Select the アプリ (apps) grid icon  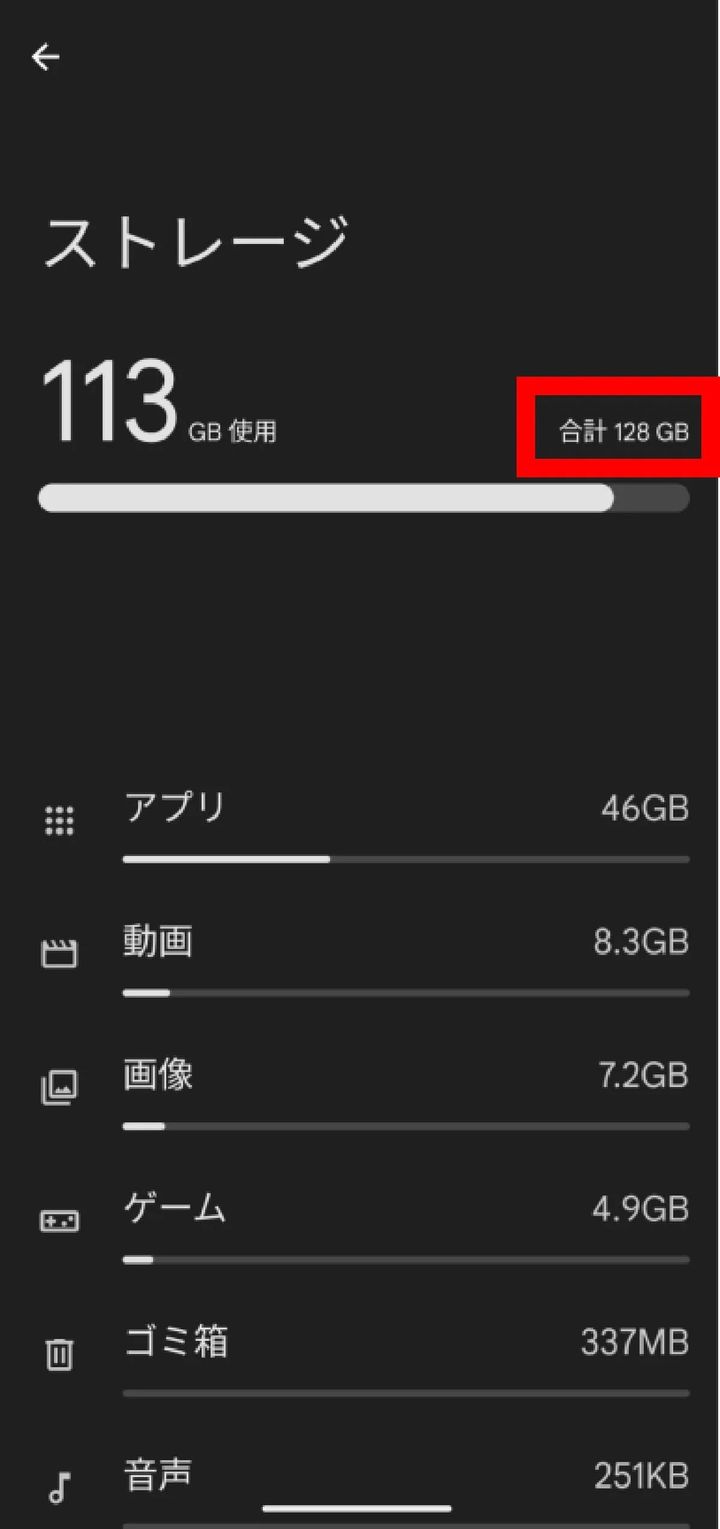[x=60, y=820]
